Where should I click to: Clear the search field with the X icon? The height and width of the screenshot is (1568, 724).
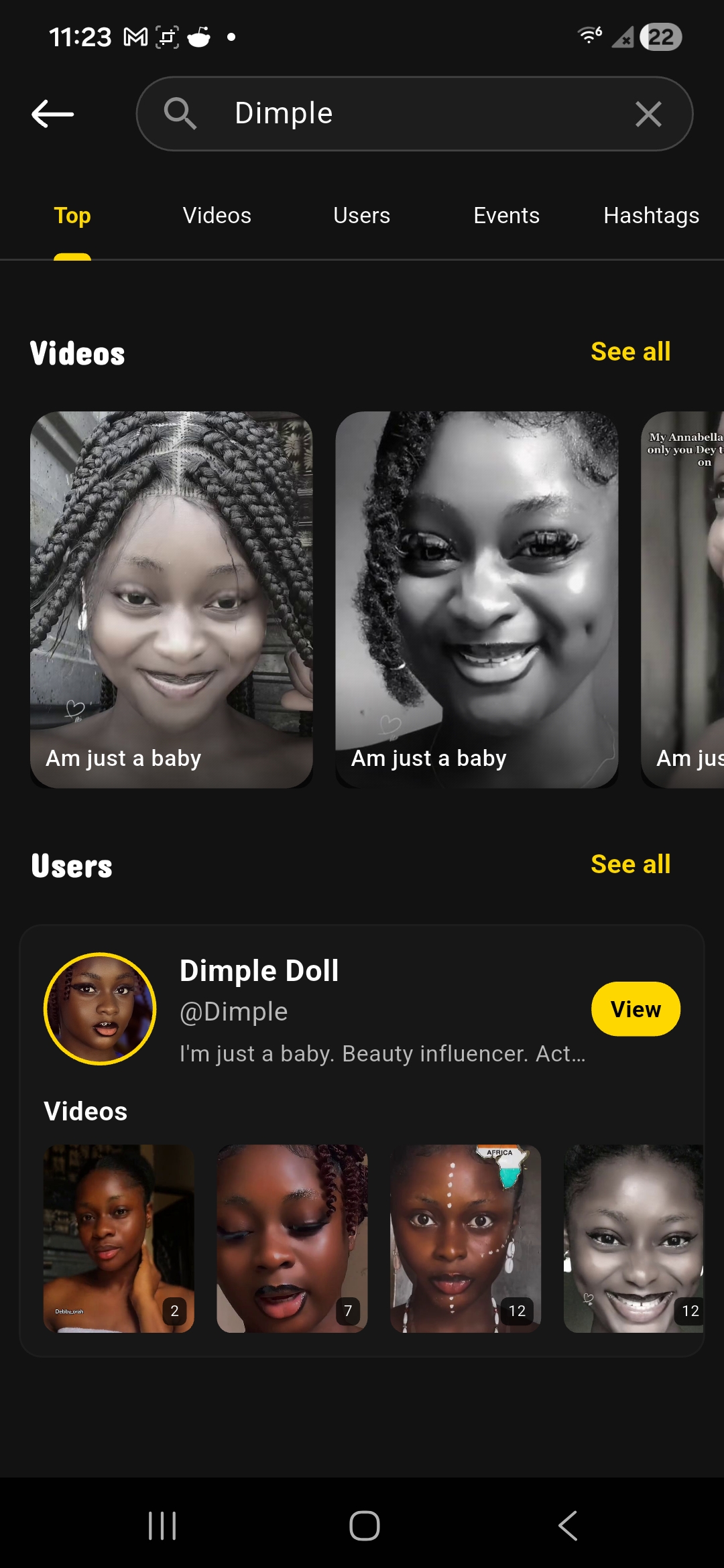pyautogui.click(x=648, y=114)
